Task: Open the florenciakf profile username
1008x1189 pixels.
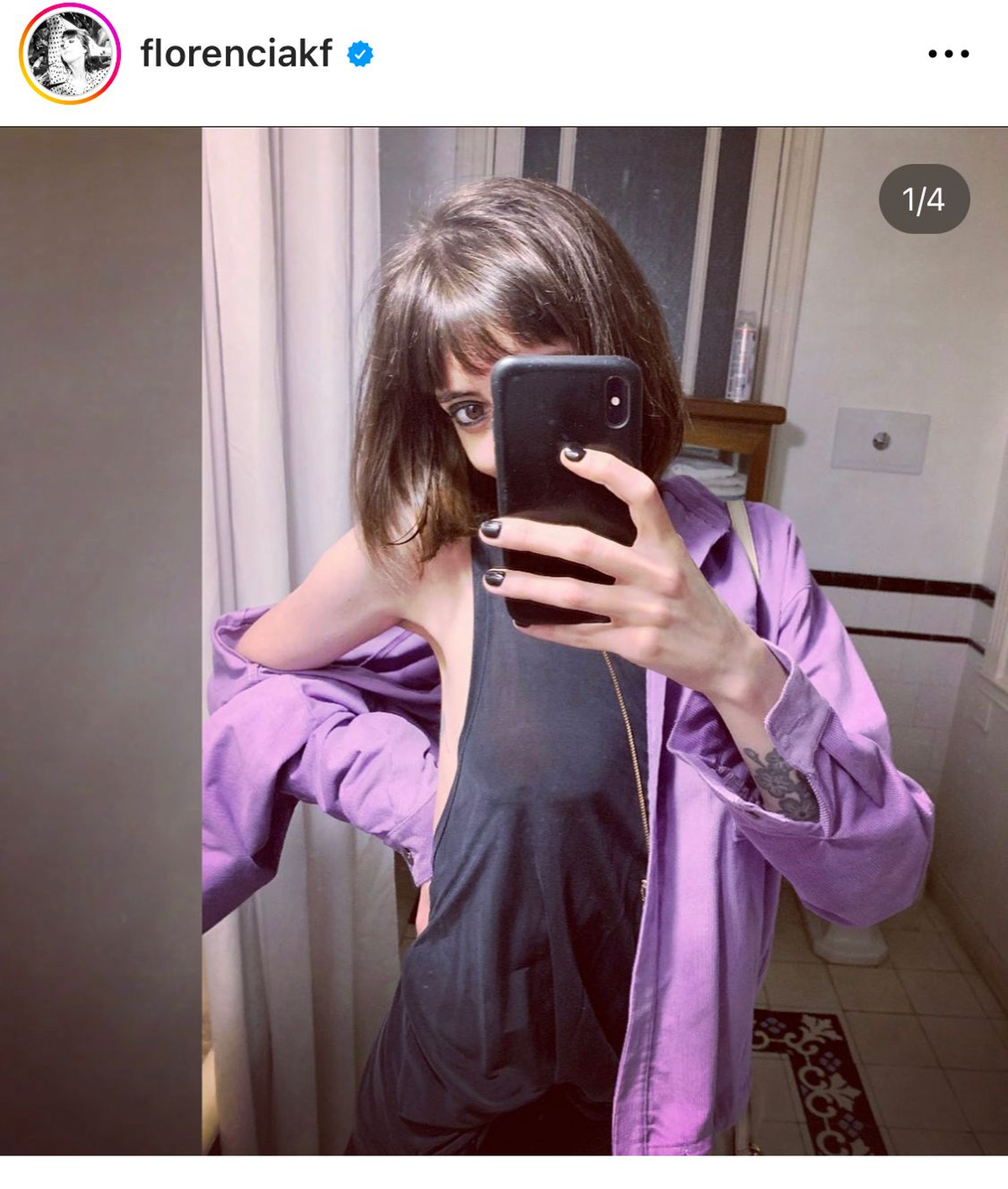Action: (x=236, y=54)
